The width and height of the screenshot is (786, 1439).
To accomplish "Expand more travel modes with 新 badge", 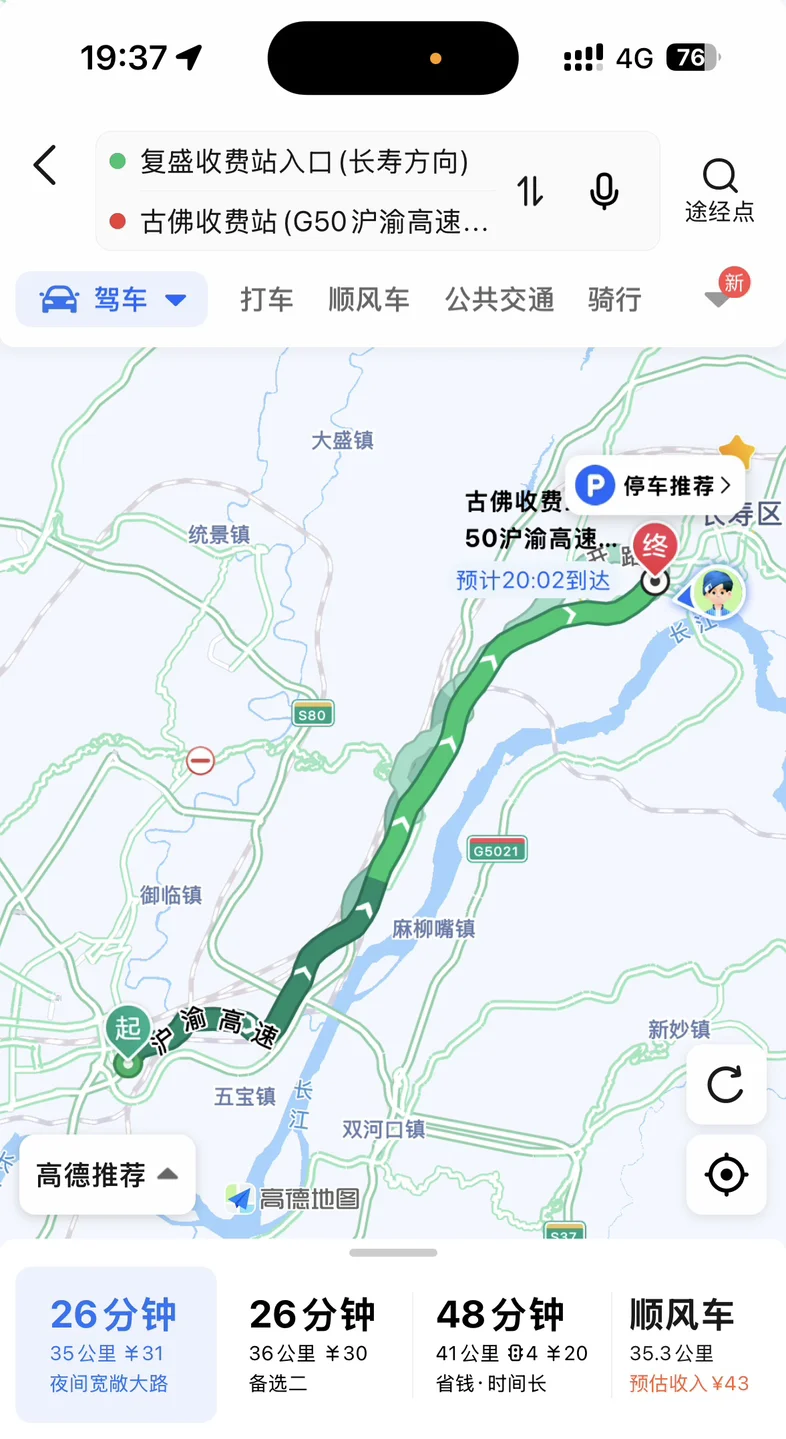I will tap(725, 291).
